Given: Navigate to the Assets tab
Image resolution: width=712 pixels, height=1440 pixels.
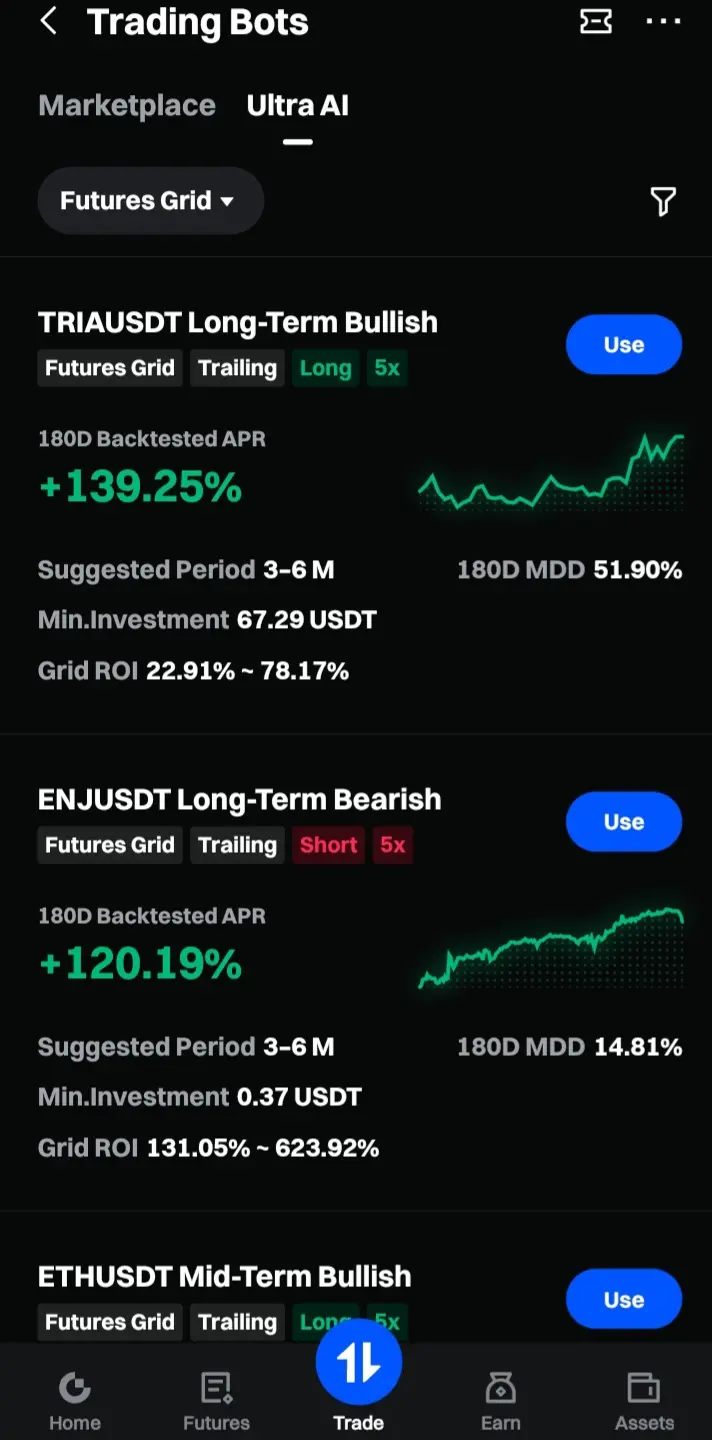Looking at the screenshot, I should point(644,1400).
